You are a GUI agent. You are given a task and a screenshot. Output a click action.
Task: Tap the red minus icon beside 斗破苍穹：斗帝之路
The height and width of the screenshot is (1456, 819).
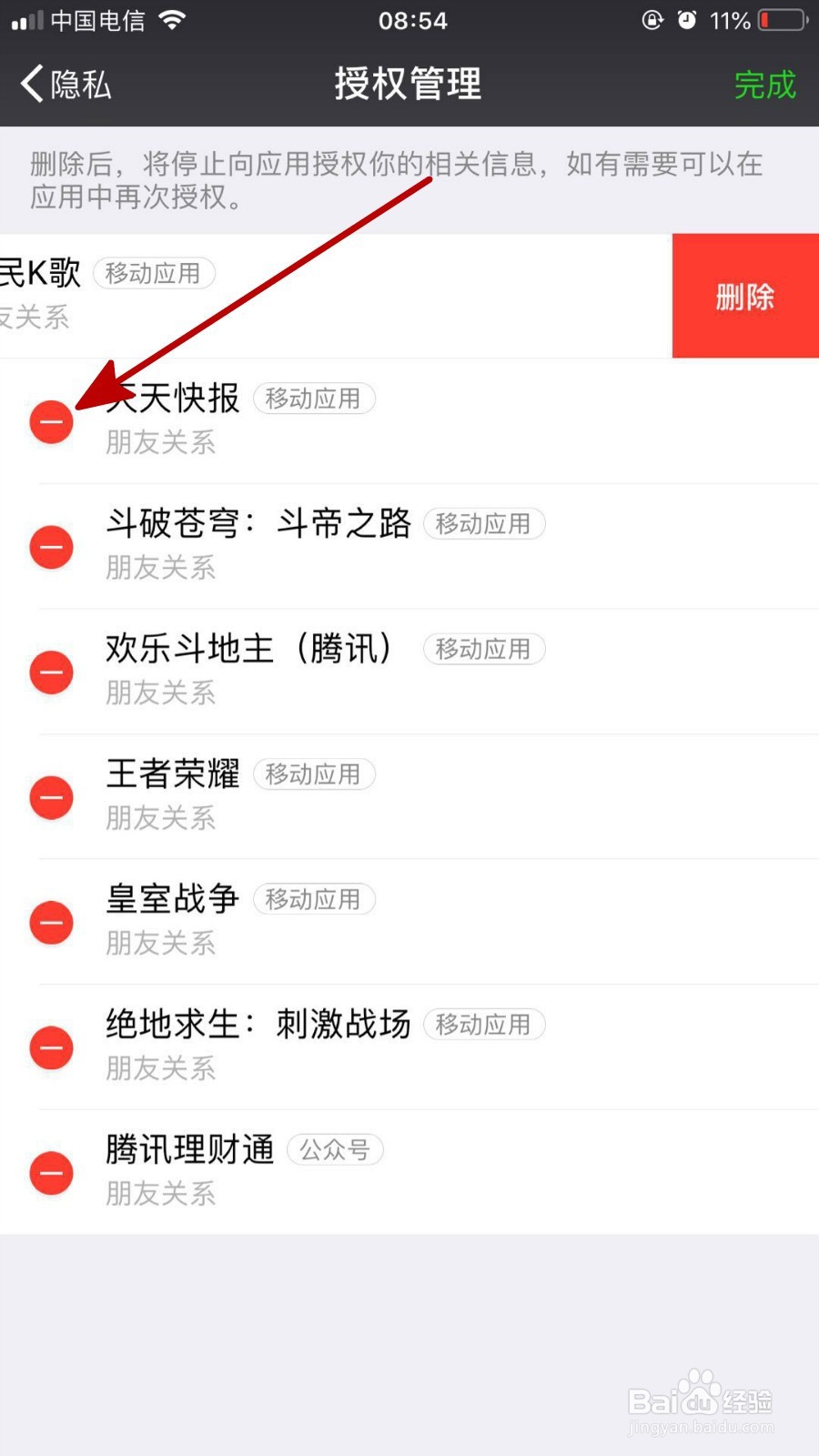52,547
